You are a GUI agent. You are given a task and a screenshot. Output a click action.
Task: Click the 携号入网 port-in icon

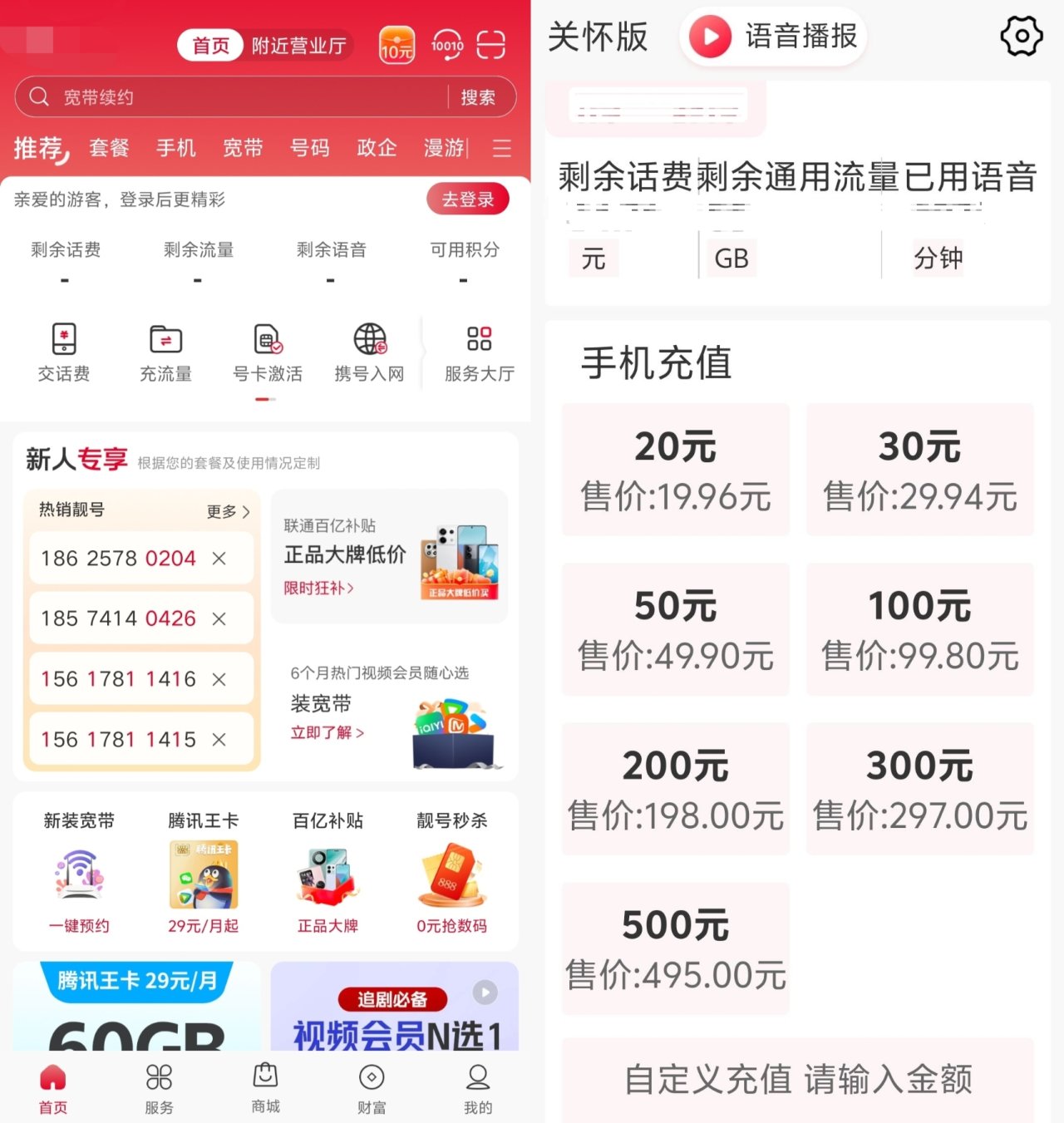(x=368, y=352)
